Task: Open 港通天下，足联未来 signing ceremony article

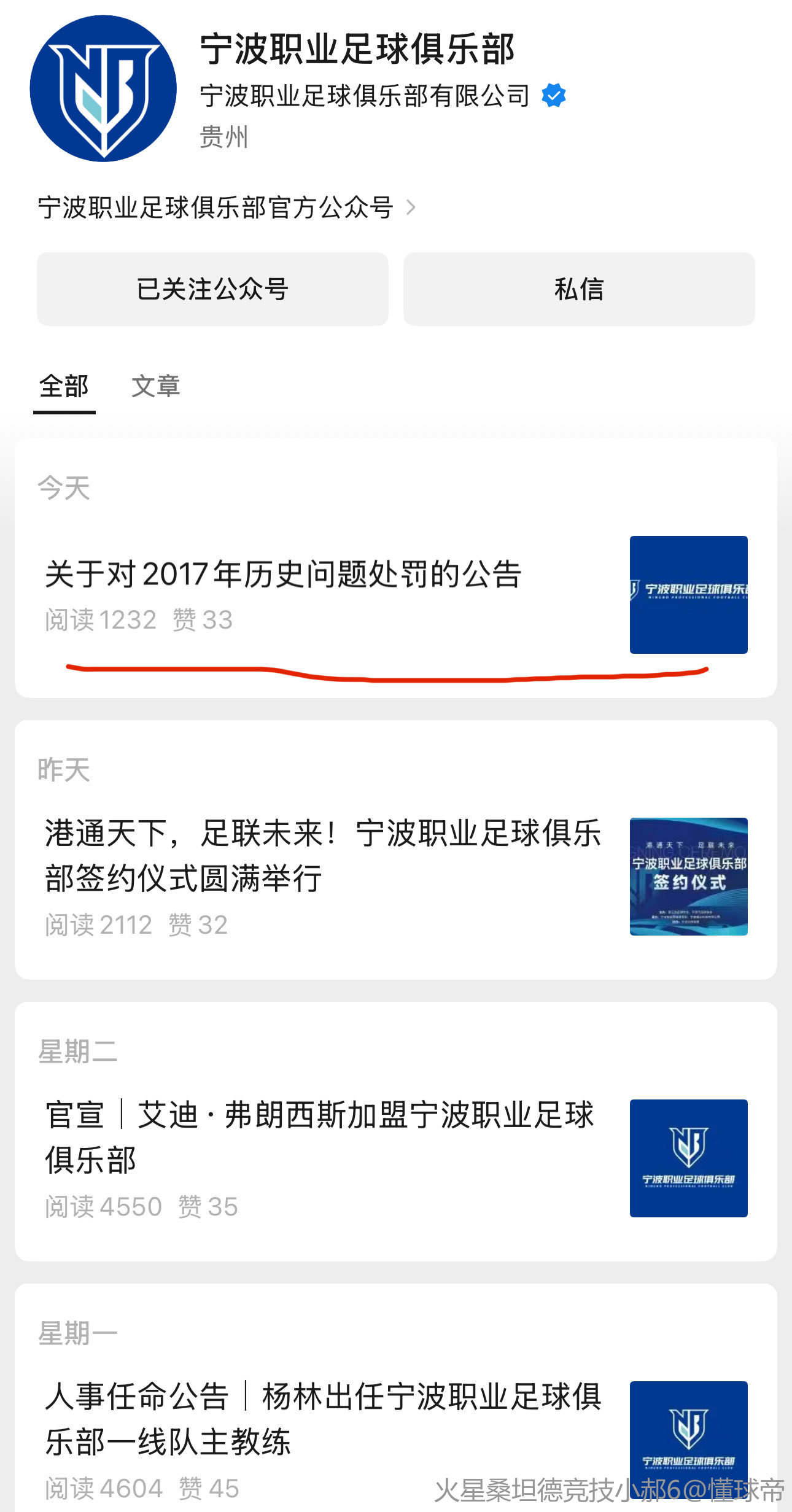Action: (322, 855)
